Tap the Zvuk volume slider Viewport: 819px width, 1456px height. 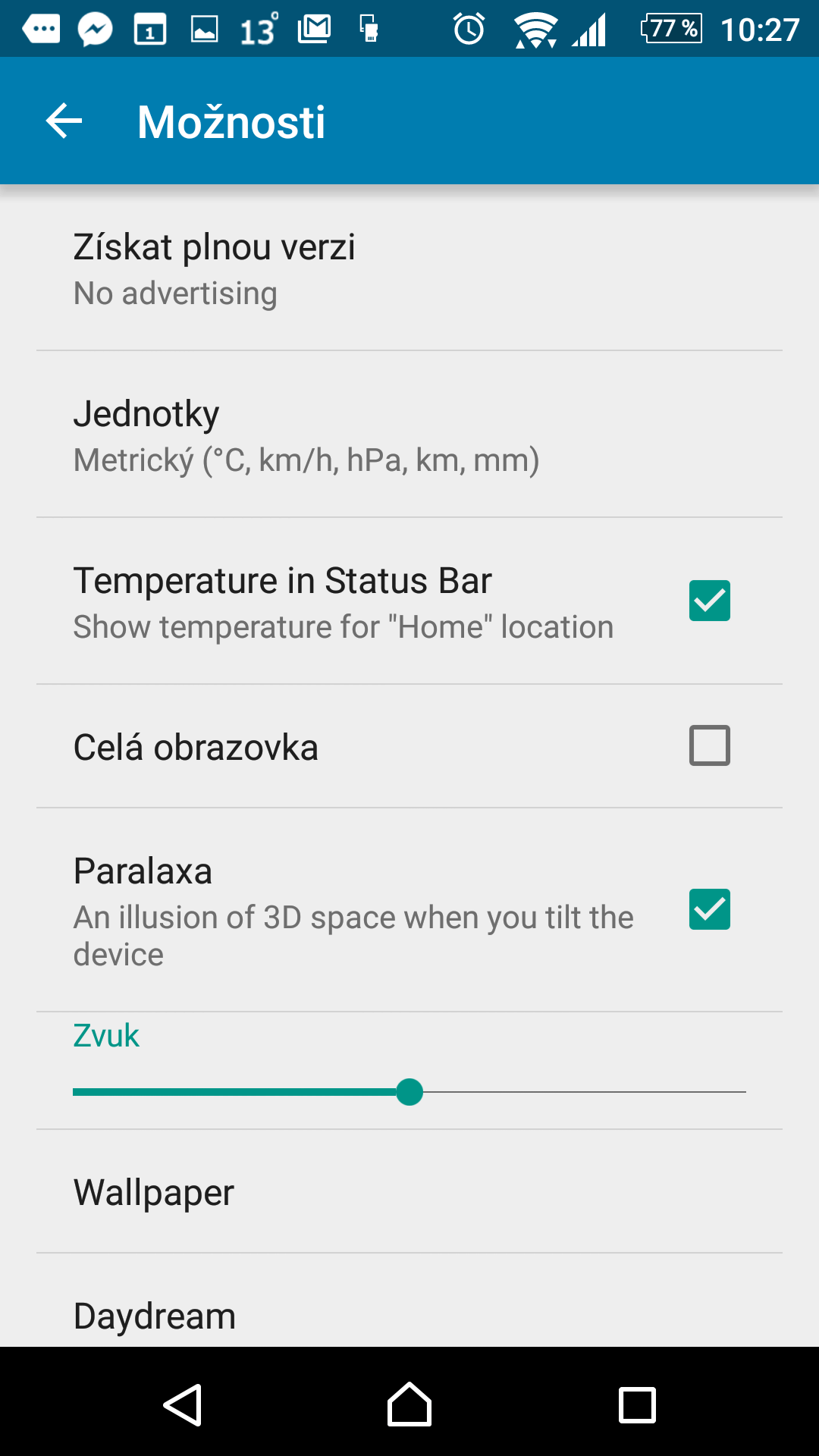[x=409, y=1092]
